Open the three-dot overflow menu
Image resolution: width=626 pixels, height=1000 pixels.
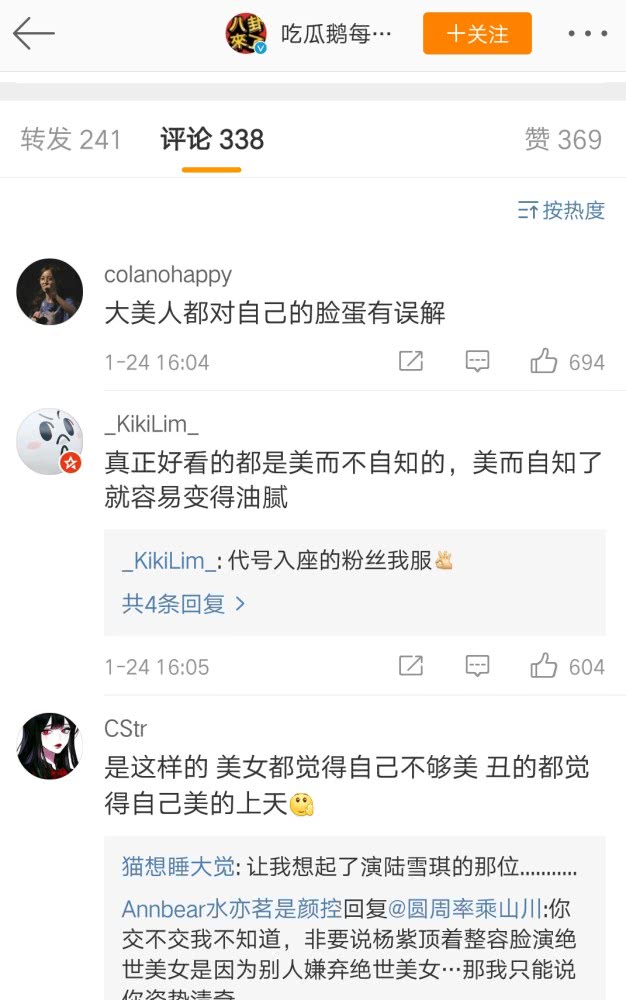587,34
